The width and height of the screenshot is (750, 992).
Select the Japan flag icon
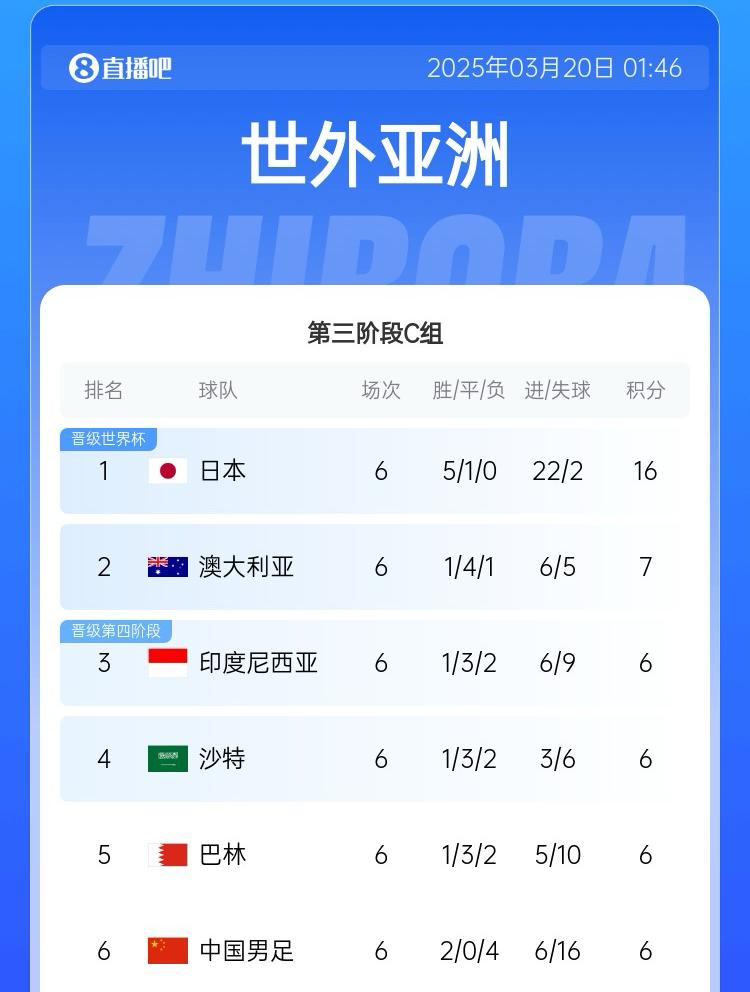coord(167,470)
